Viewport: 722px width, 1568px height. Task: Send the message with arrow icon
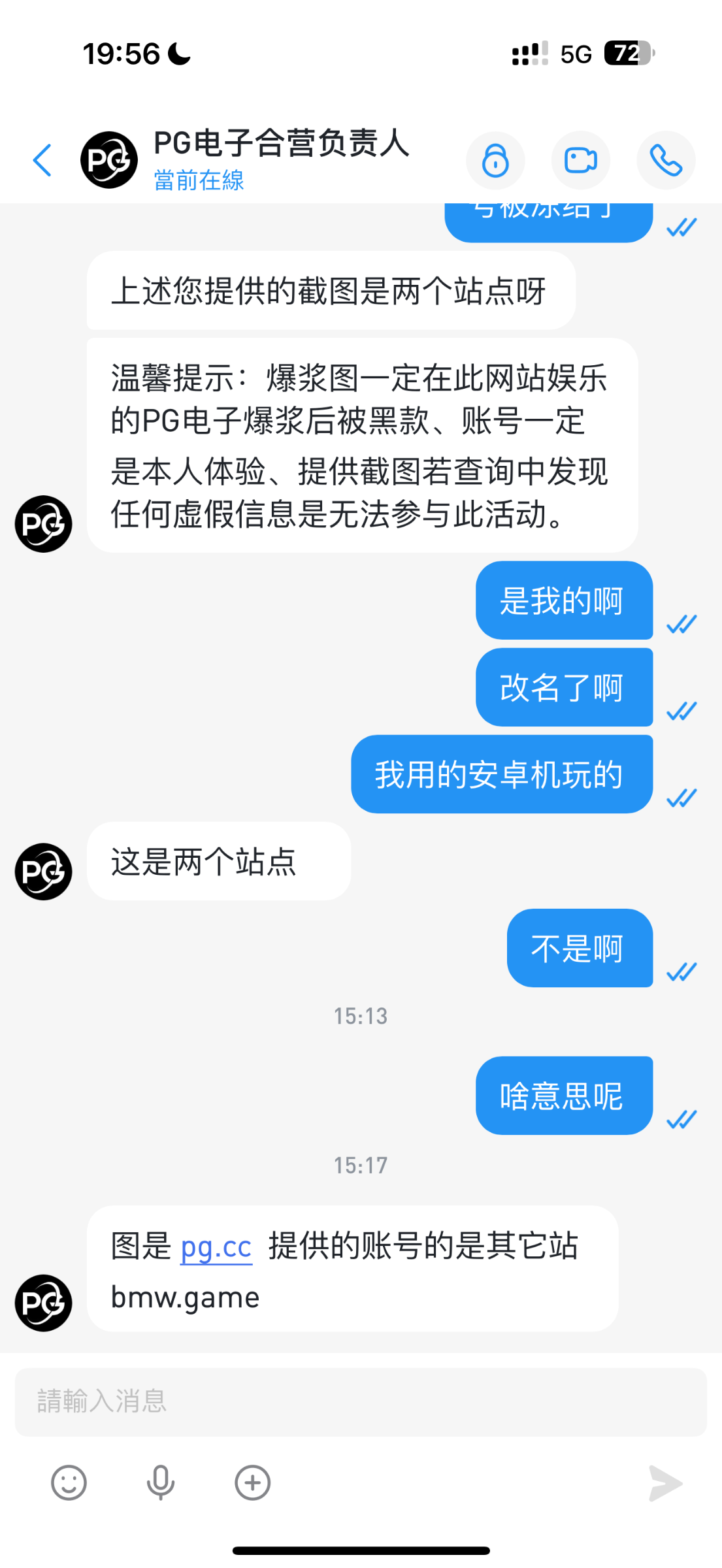click(x=665, y=1482)
